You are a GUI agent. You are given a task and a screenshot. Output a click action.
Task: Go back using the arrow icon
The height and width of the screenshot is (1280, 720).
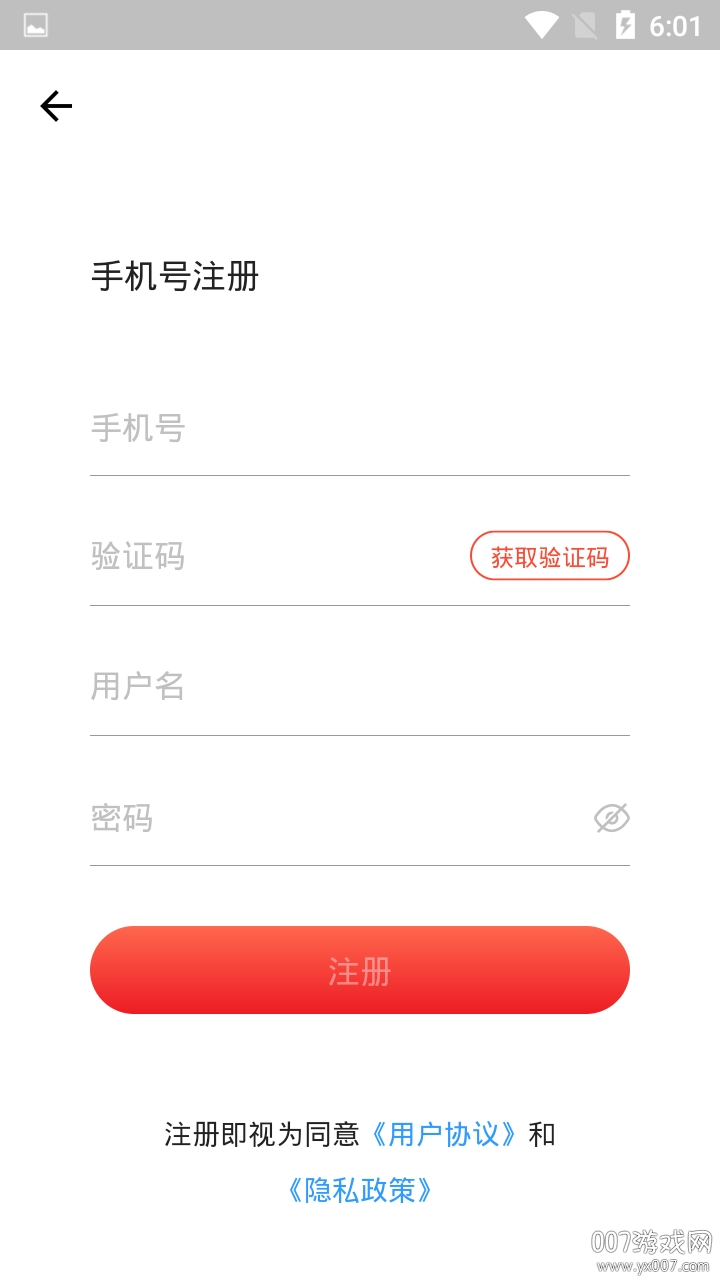56,106
